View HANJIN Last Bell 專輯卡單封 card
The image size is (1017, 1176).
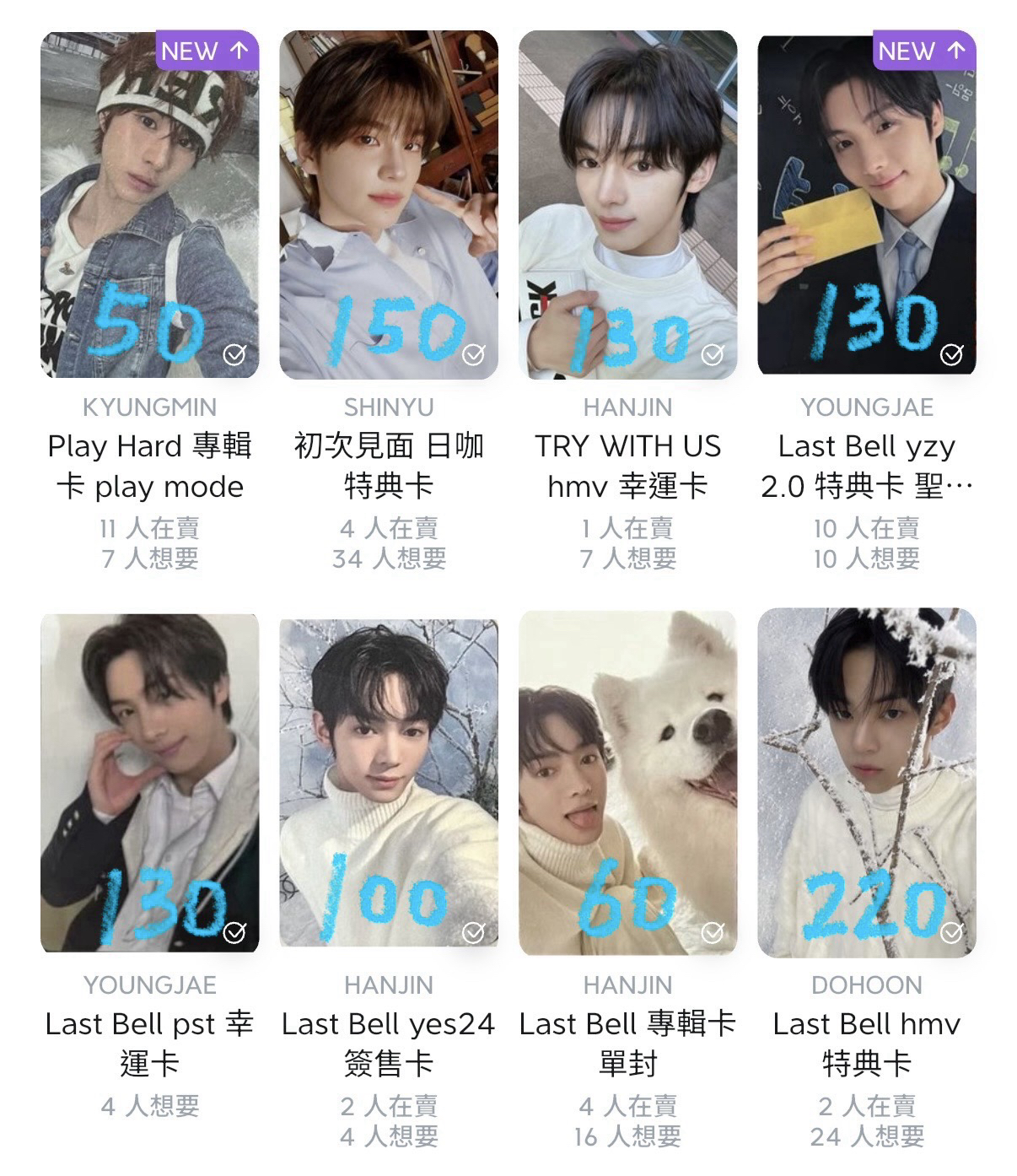627,783
